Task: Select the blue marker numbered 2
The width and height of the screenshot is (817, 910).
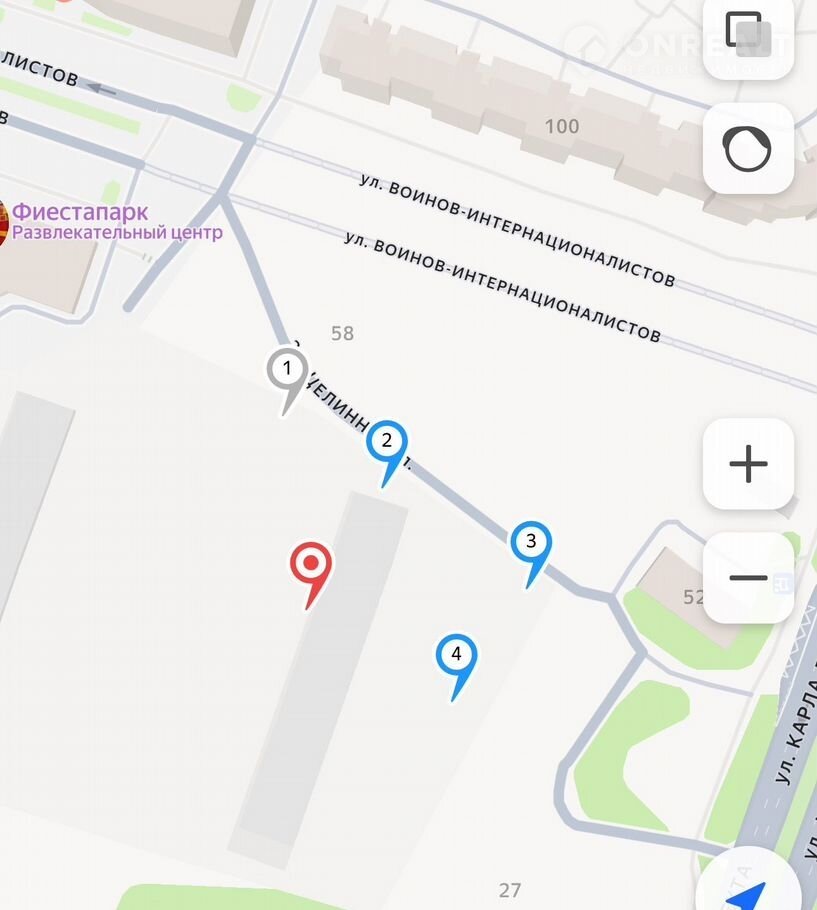Action: pyautogui.click(x=387, y=441)
